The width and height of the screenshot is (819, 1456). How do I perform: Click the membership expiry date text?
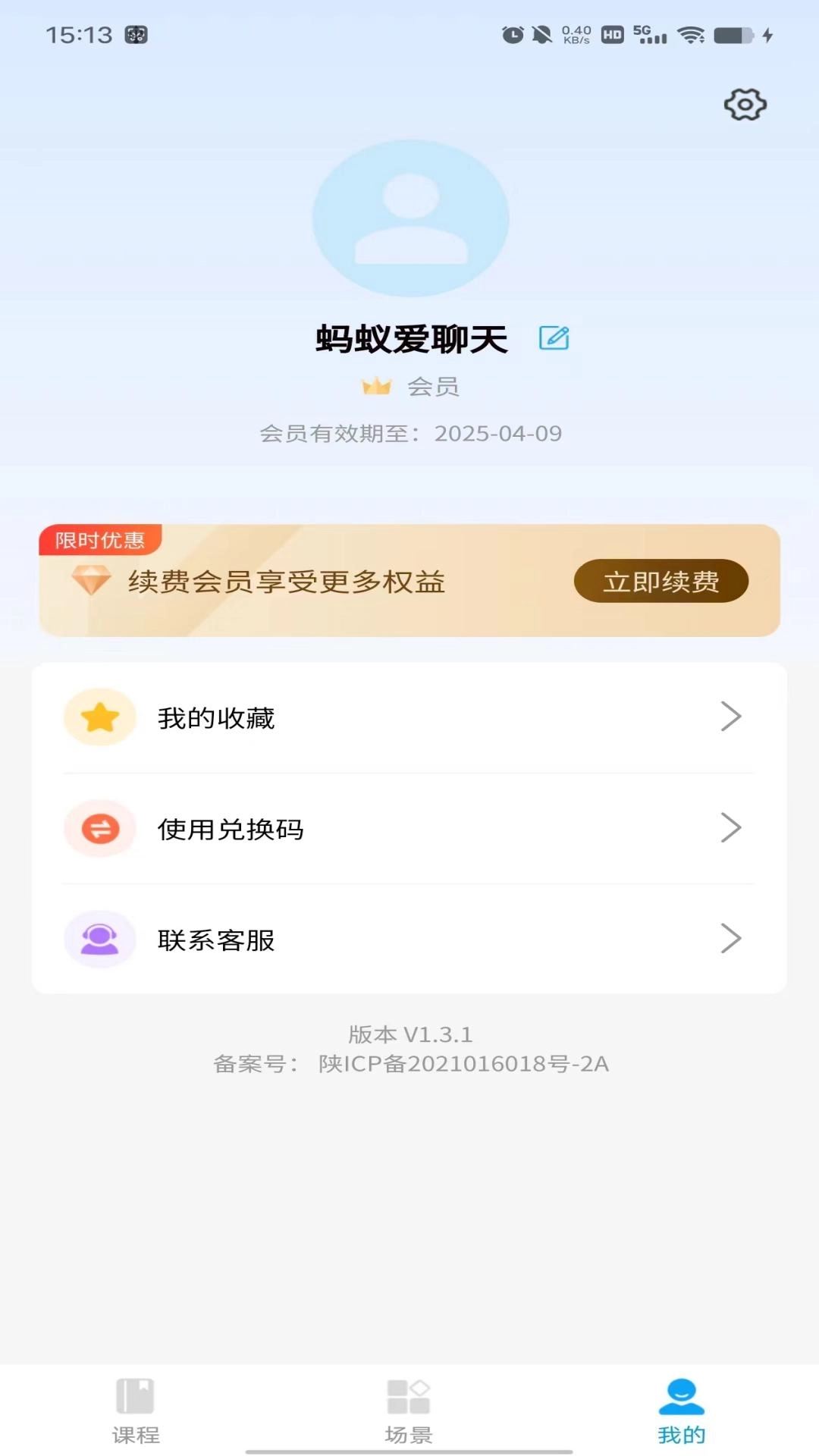409,433
